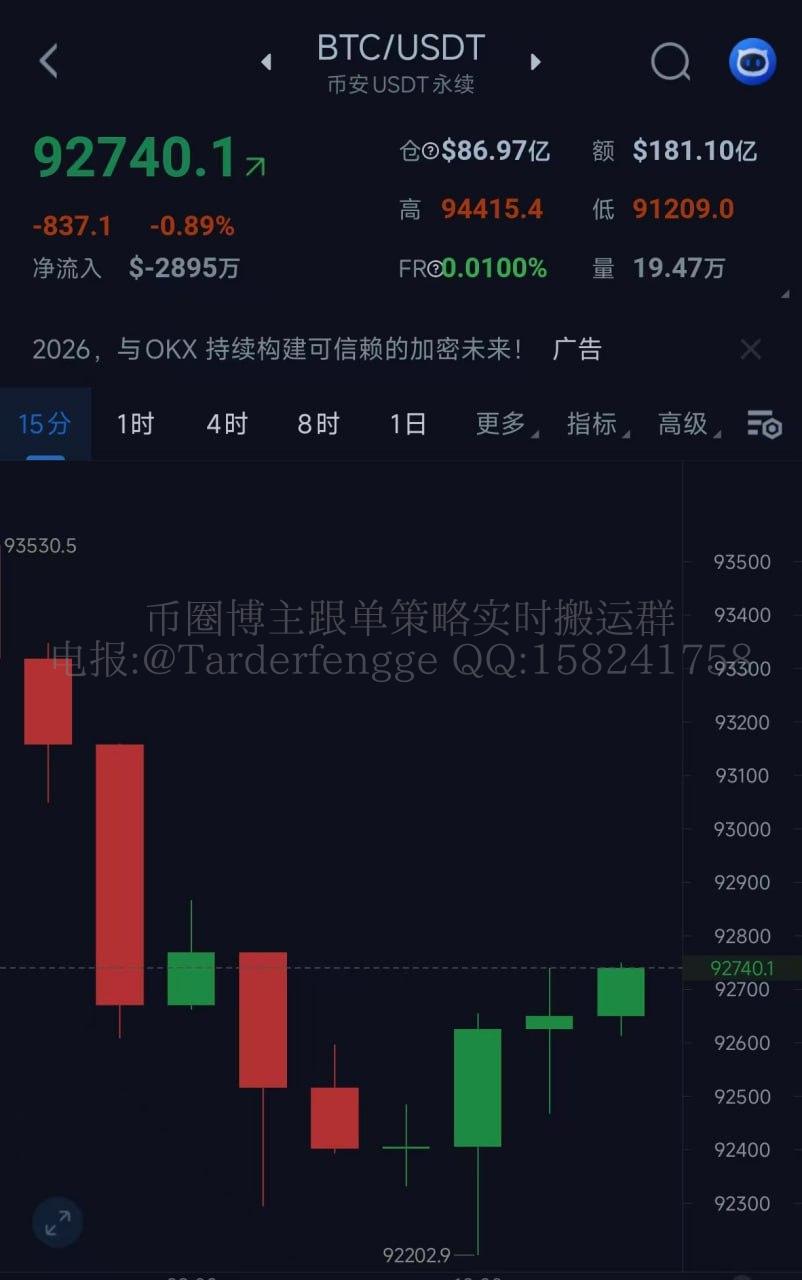
Task: Switch to the 1日 timeframe
Action: coord(408,424)
